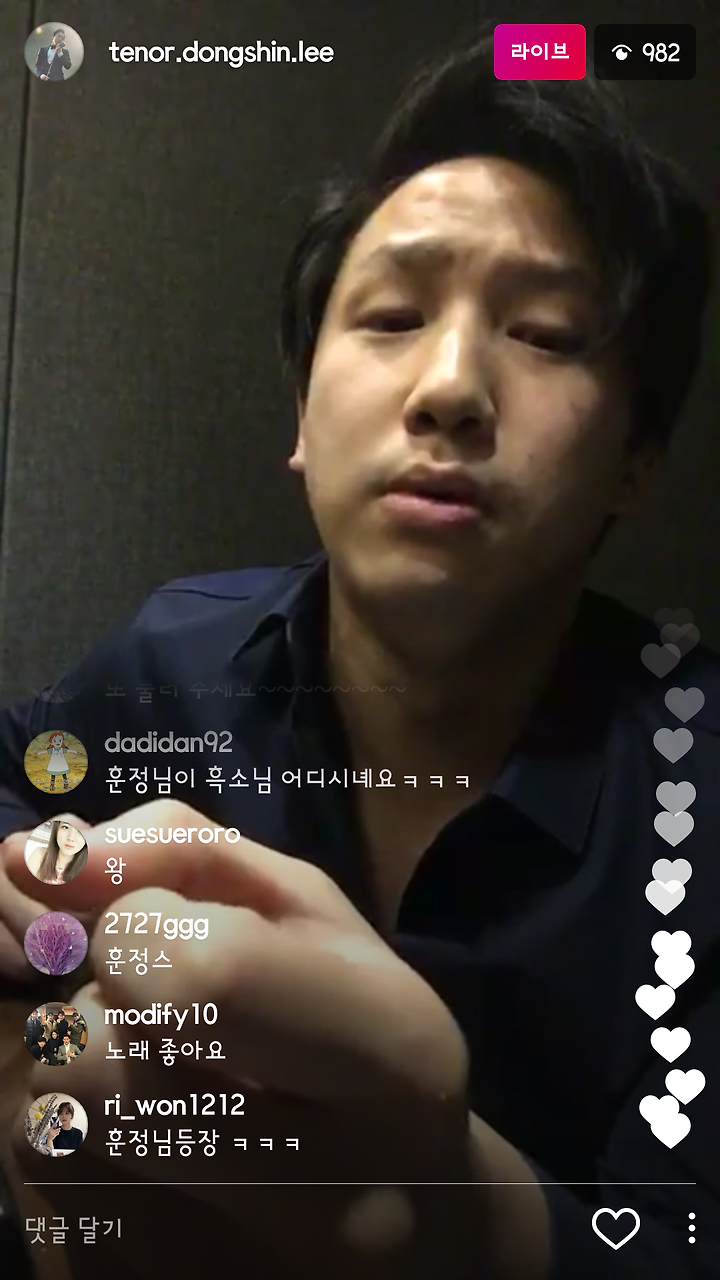Open dadidan92's profile from comment
Viewport: 720px width, 1280px height.
[56, 762]
